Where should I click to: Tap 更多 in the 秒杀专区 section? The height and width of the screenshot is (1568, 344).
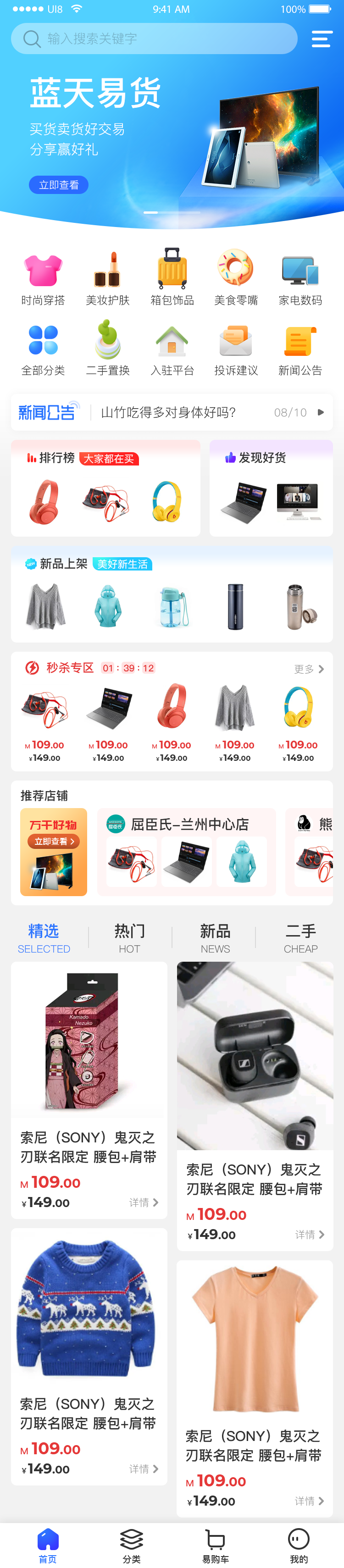[x=309, y=669]
